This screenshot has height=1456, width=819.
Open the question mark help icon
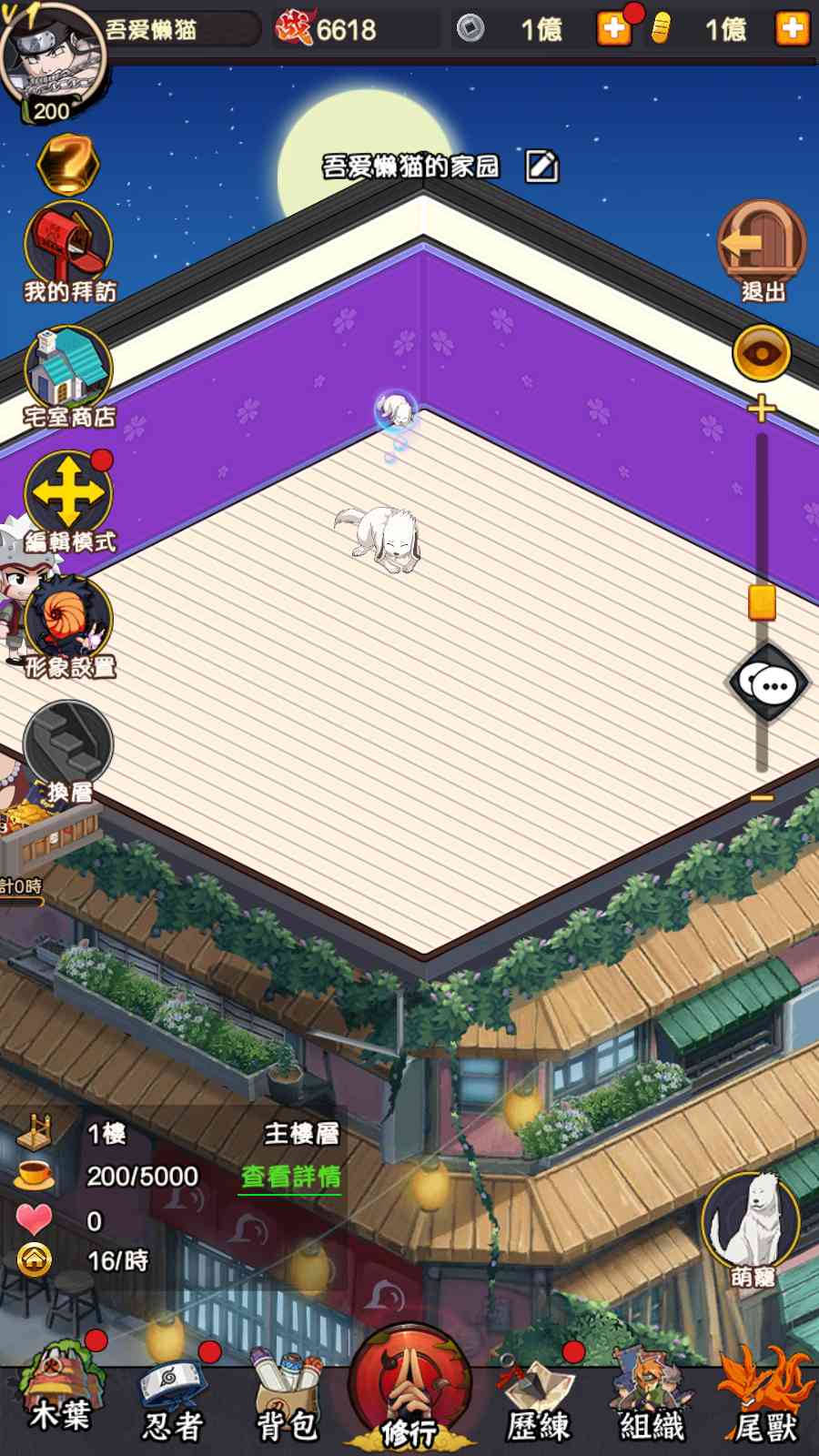[68, 164]
